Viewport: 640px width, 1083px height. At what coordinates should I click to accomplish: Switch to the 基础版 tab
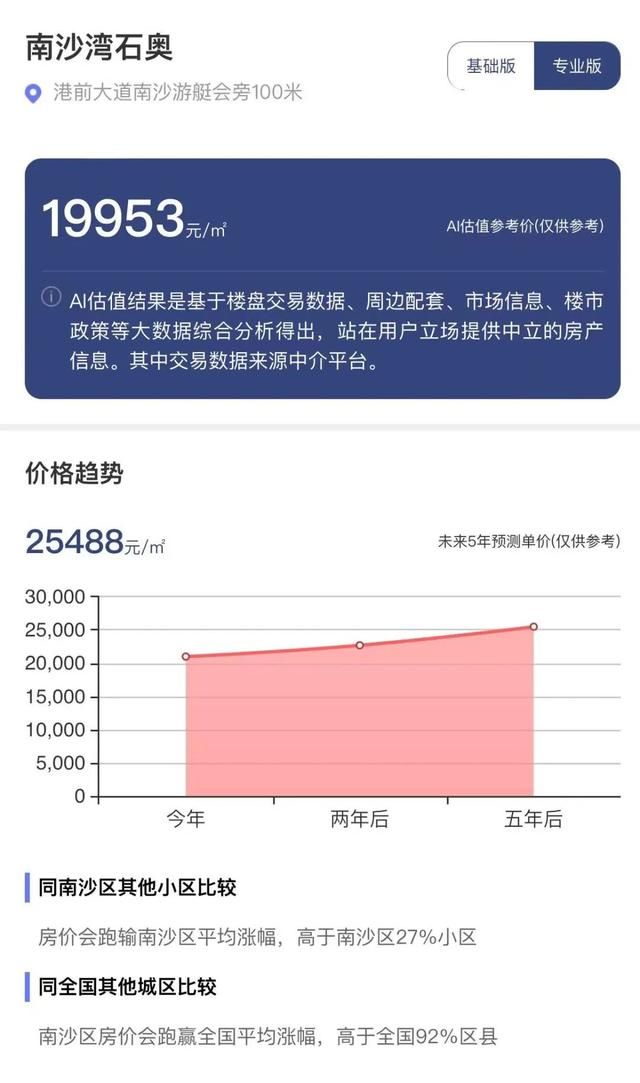pyautogui.click(x=491, y=66)
